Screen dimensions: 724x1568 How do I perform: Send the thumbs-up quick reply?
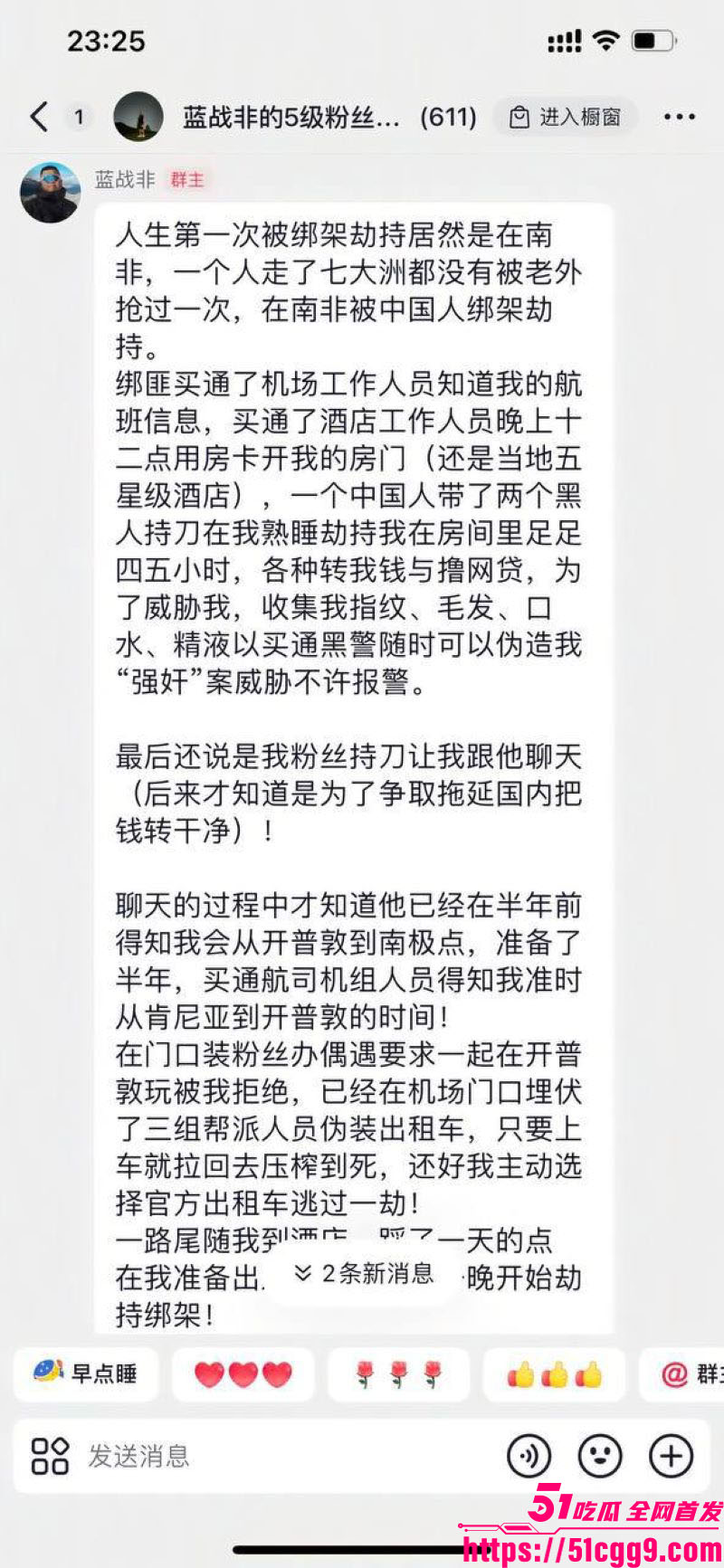(x=554, y=1373)
